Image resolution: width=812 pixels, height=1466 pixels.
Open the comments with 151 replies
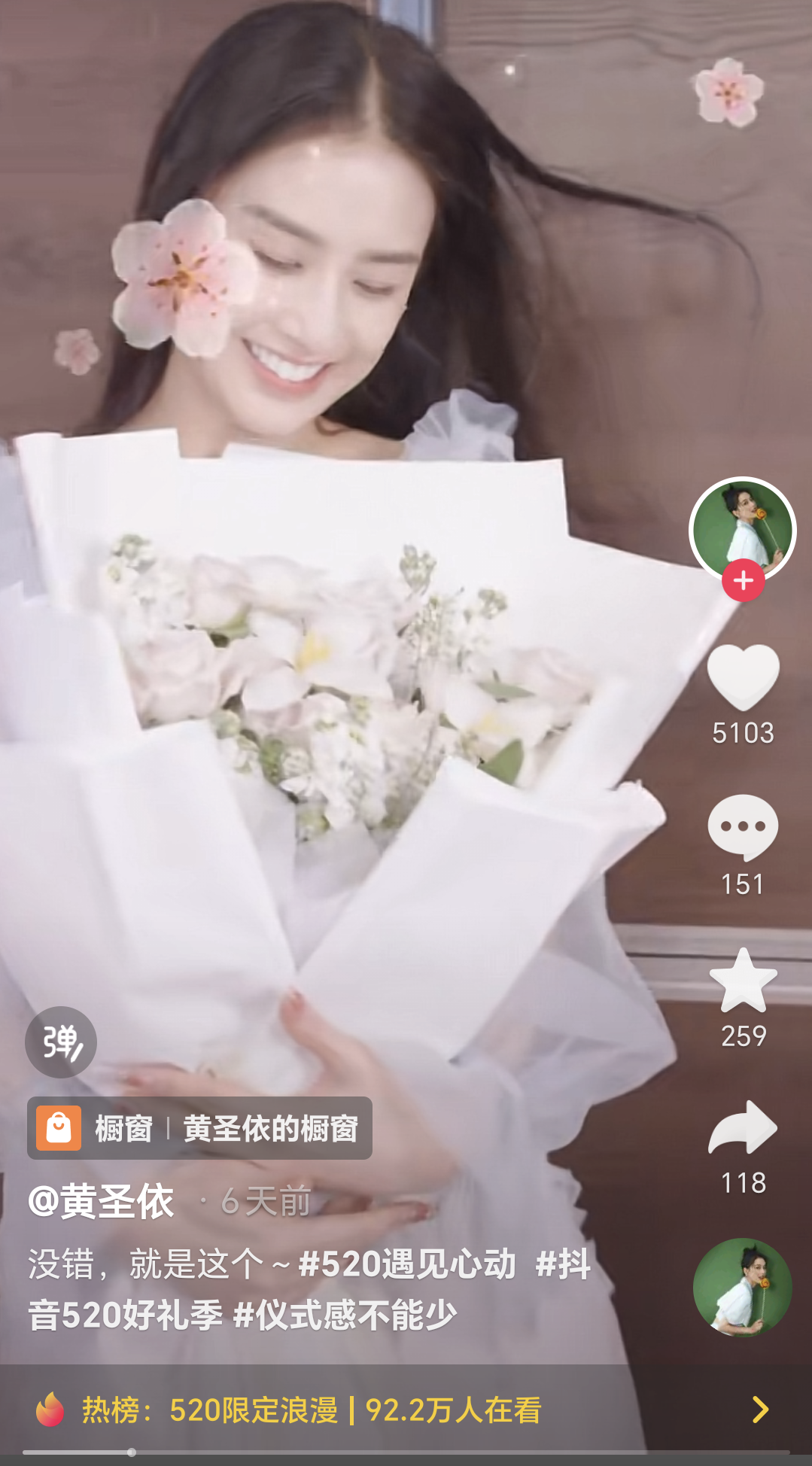[743, 827]
